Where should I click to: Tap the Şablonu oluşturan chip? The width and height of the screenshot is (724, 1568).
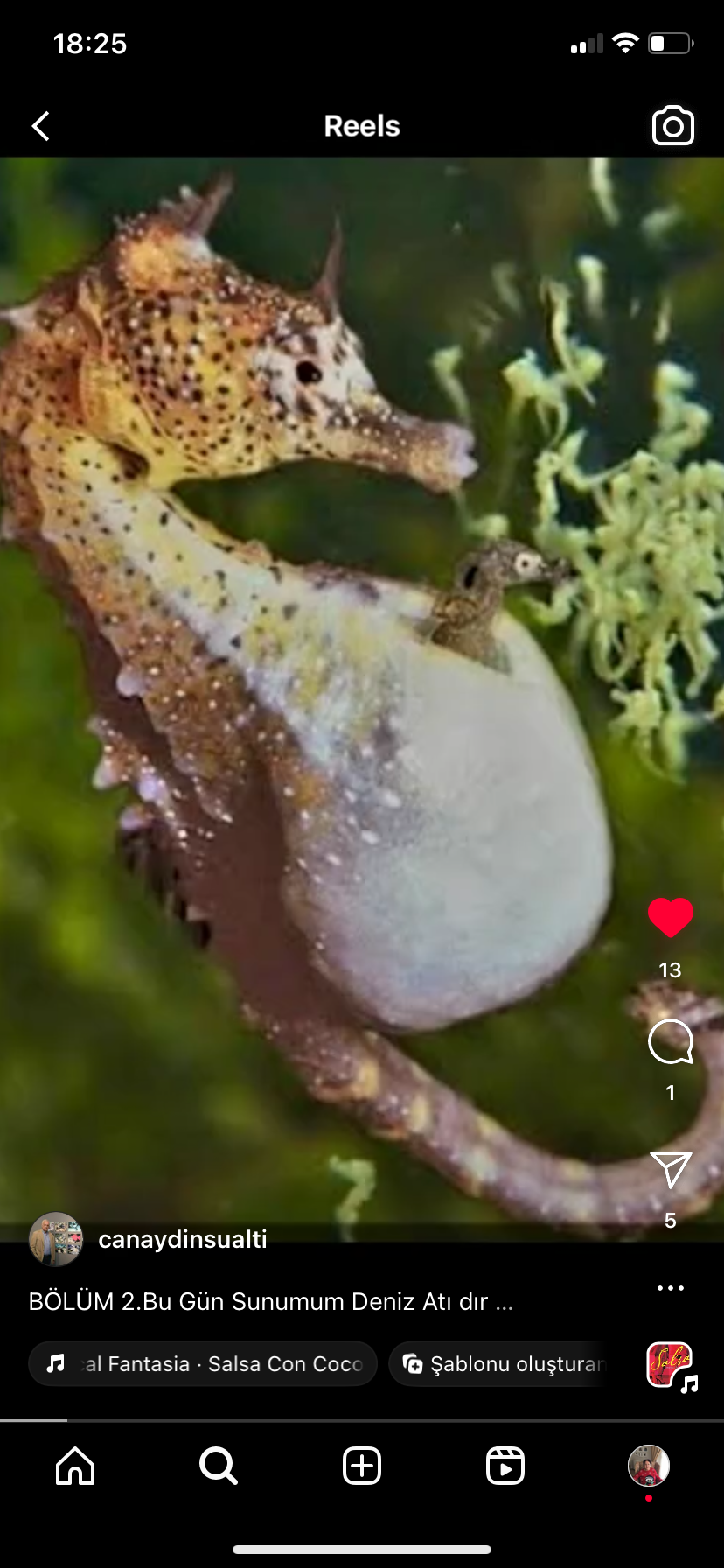click(x=499, y=1363)
